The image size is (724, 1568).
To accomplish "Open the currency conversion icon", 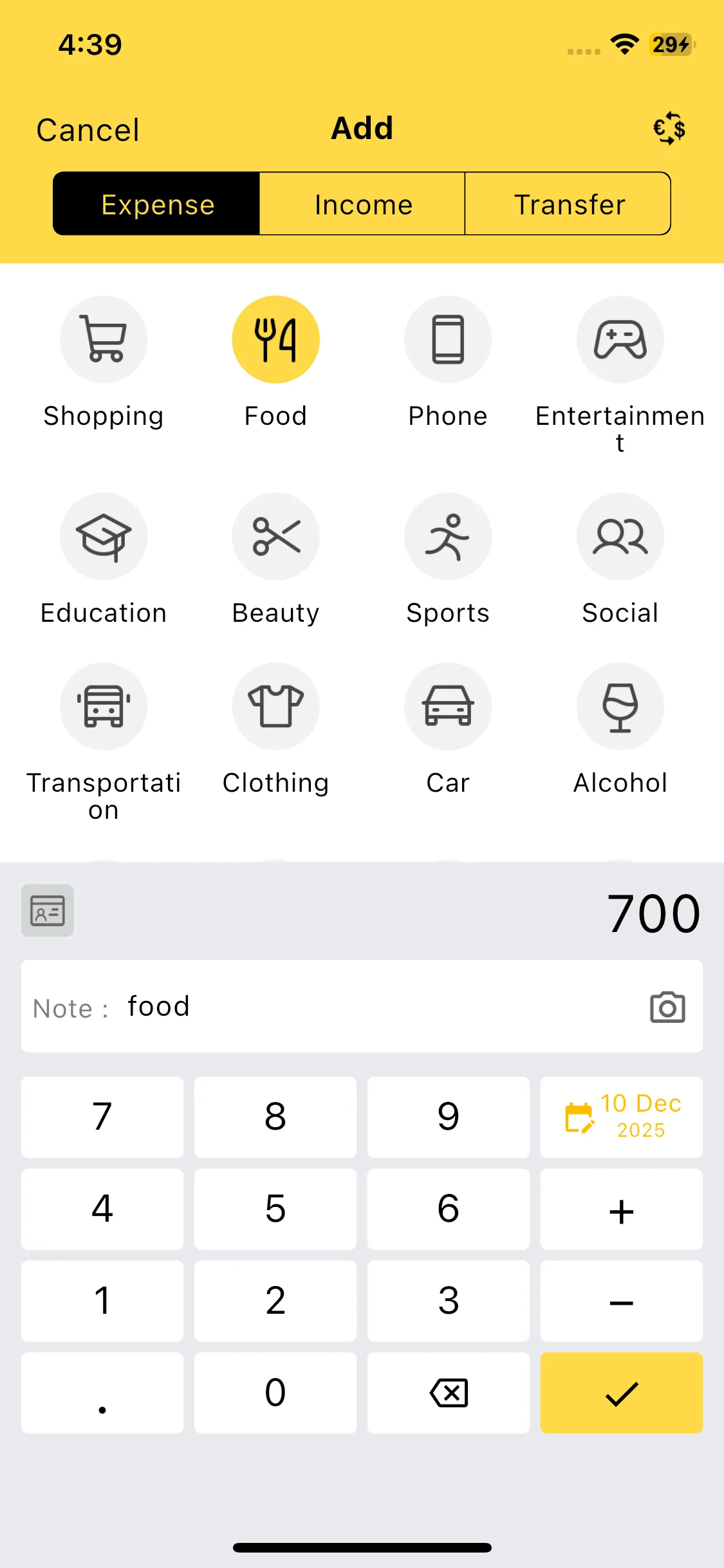I will coord(669,129).
